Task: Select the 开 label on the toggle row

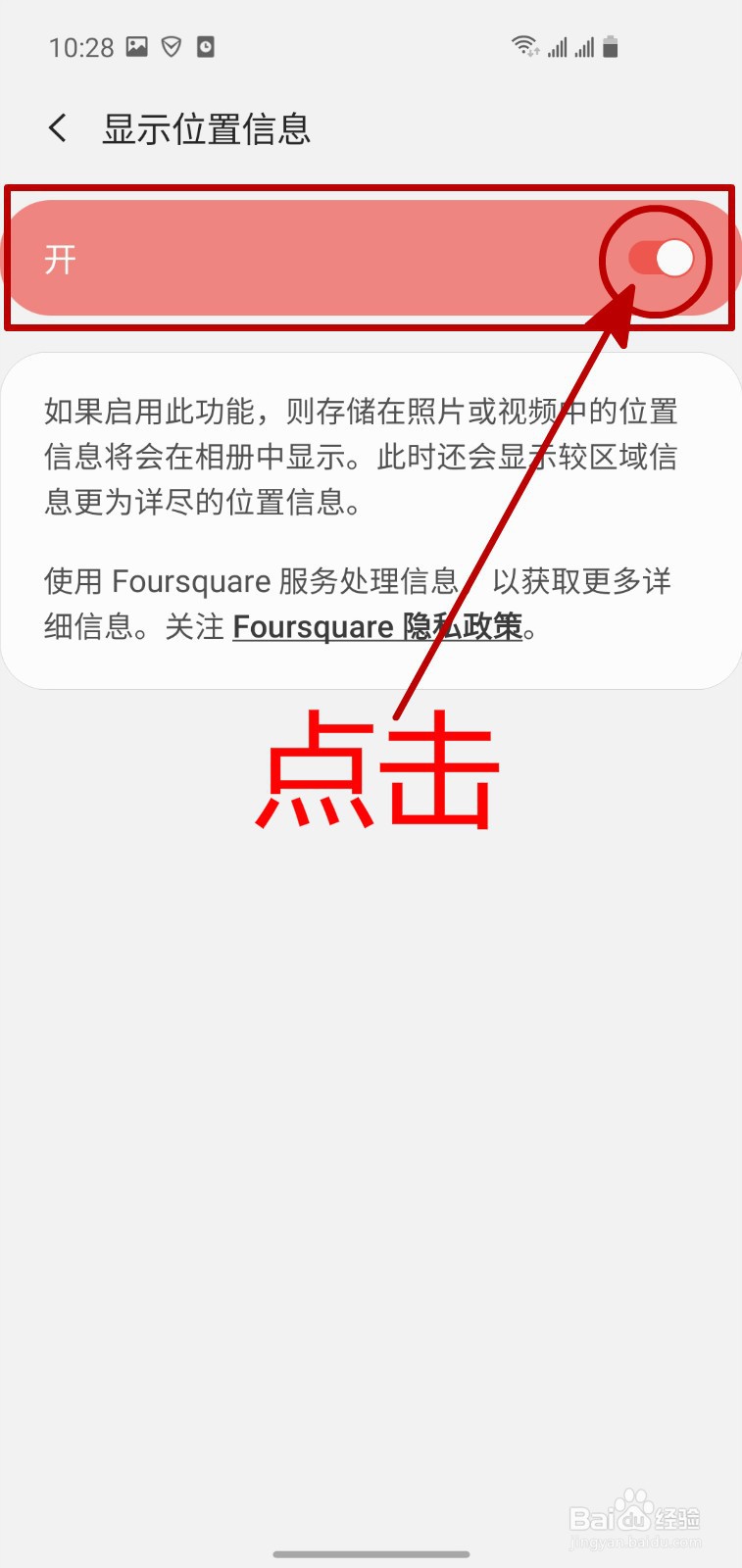Action: 61,259
